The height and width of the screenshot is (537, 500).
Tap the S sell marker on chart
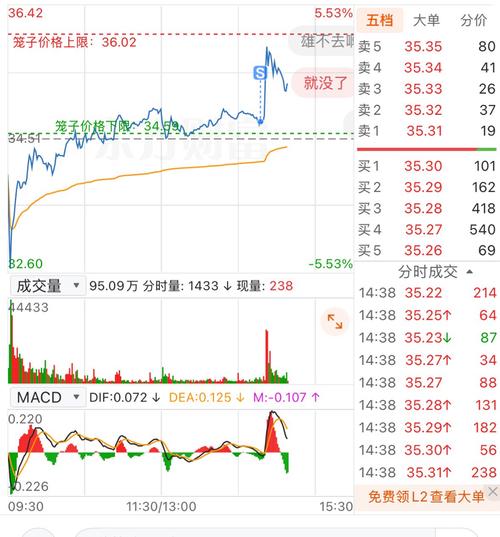[260, 73]
